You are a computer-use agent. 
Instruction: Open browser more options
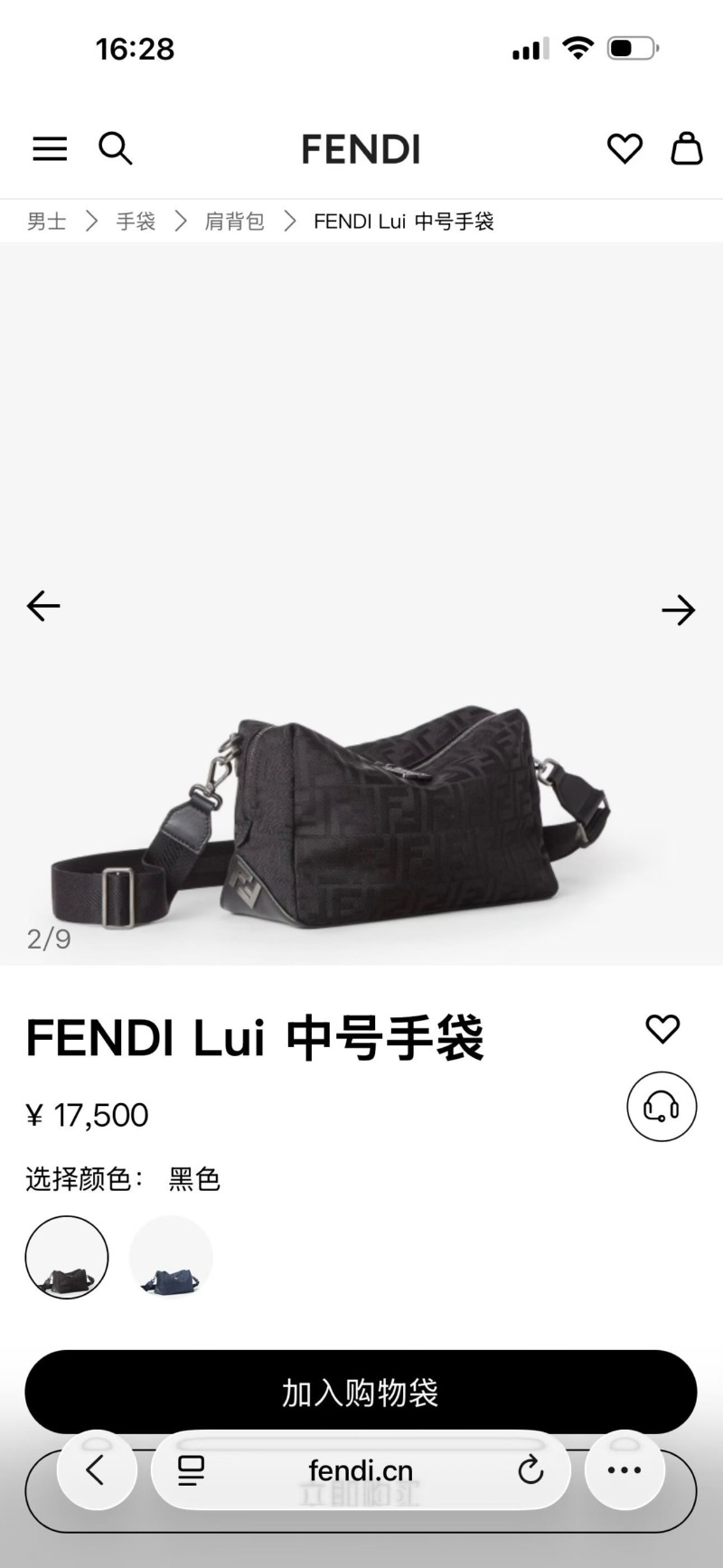(x=624, y=1470)
